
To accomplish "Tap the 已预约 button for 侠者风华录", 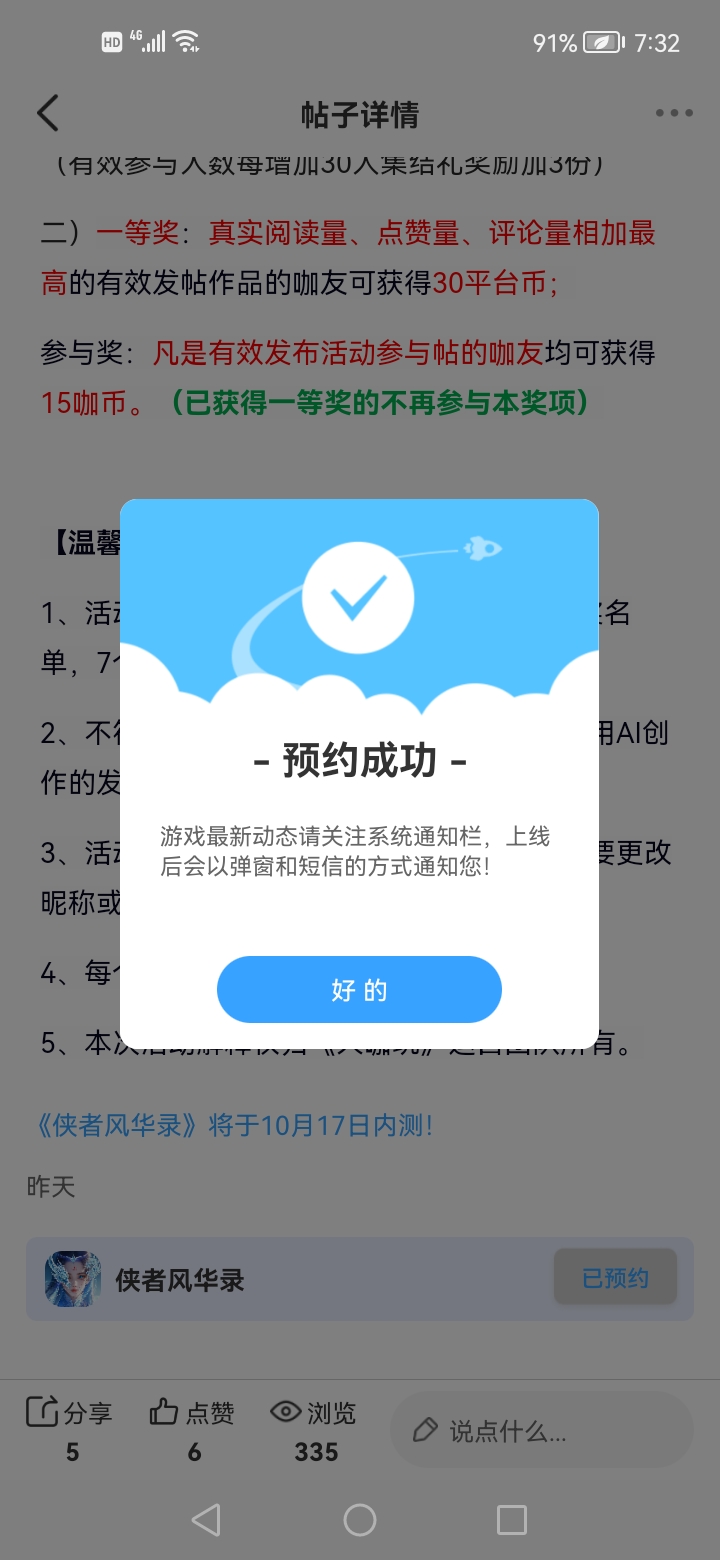I will [x=615, y=1277].
